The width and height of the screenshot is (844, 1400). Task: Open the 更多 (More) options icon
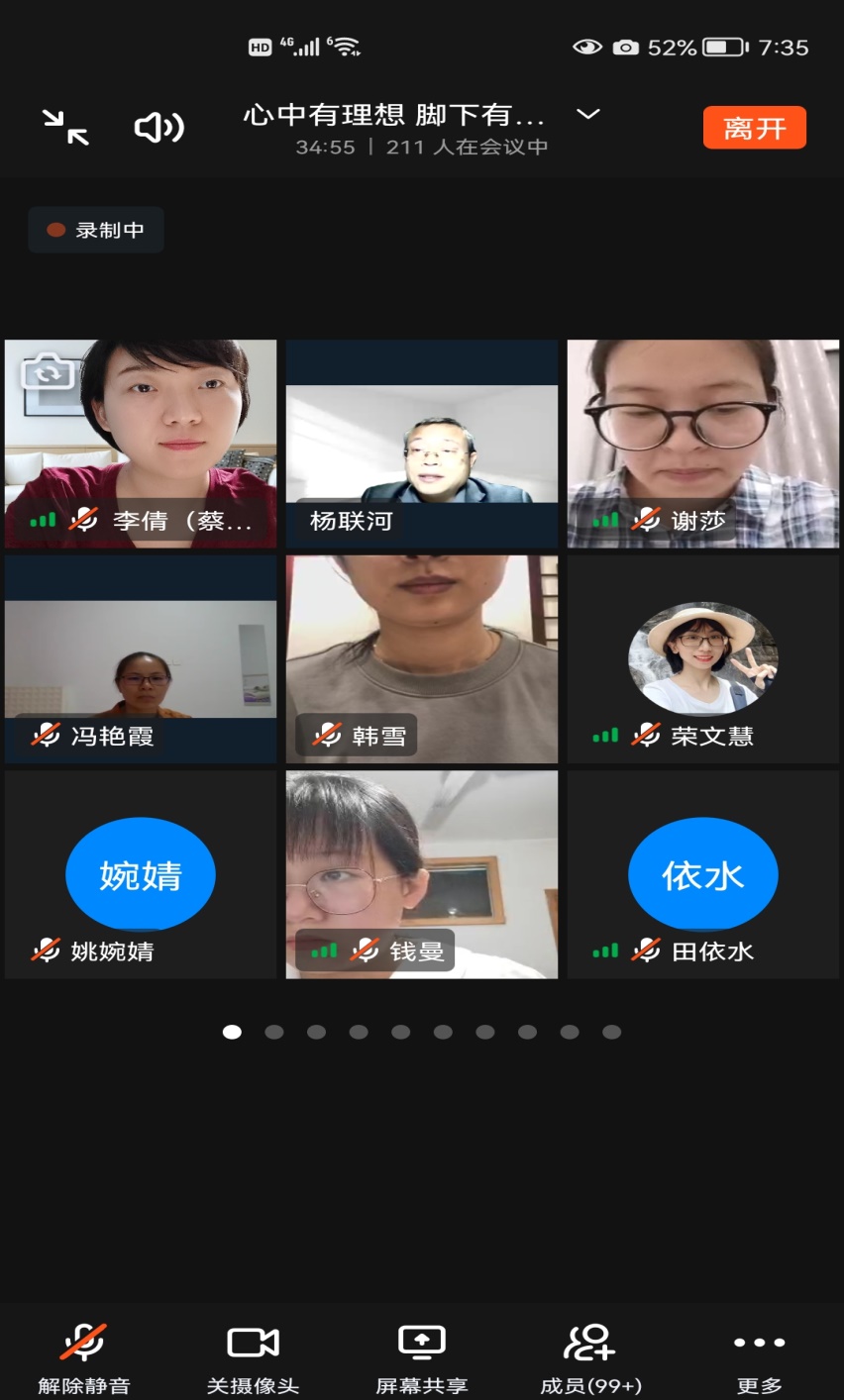point(758,1345)
